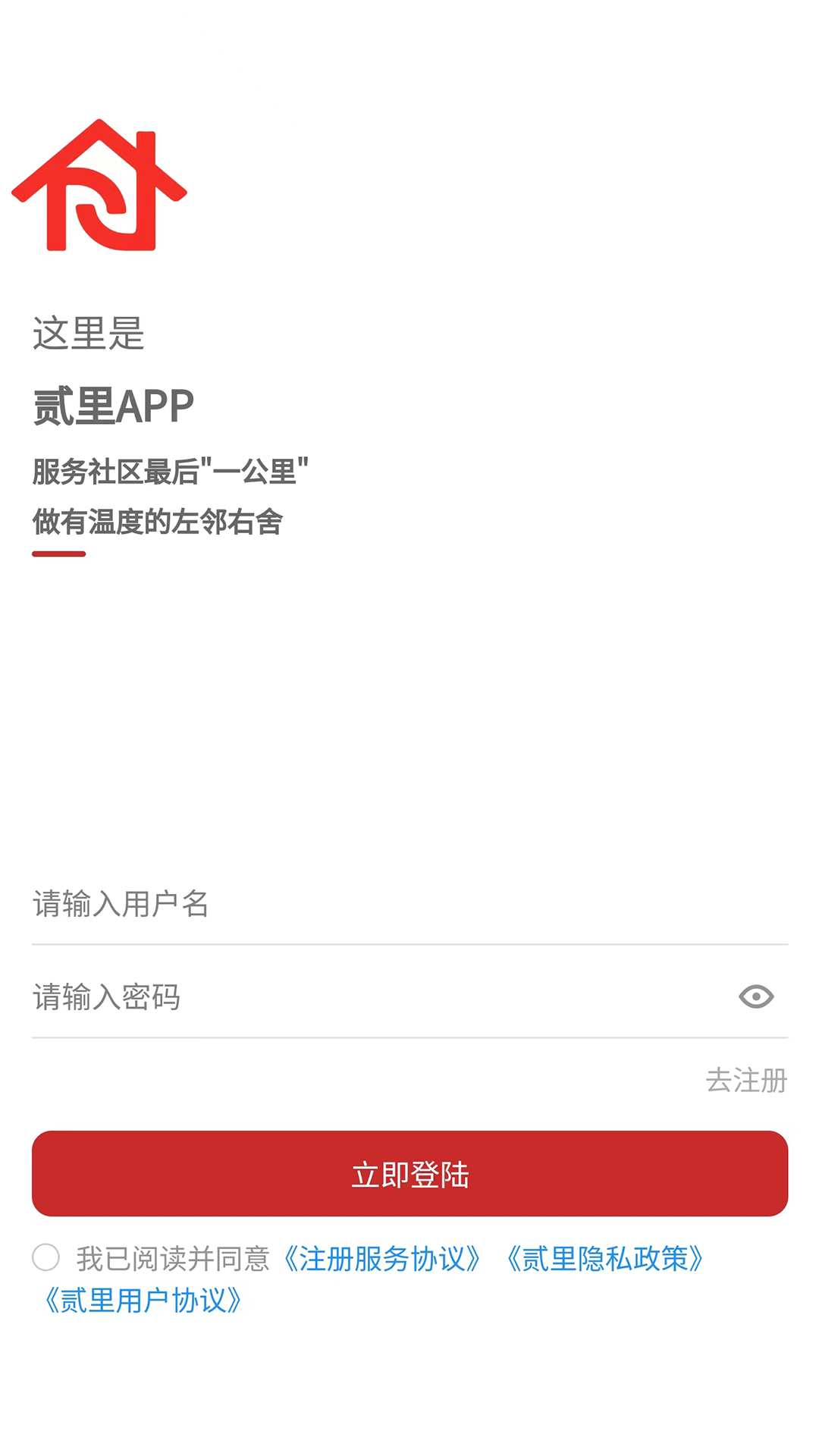Select the 贰里APP title text
The width and height of the screenshot is (819, 1456).
(x=114, y=406)
